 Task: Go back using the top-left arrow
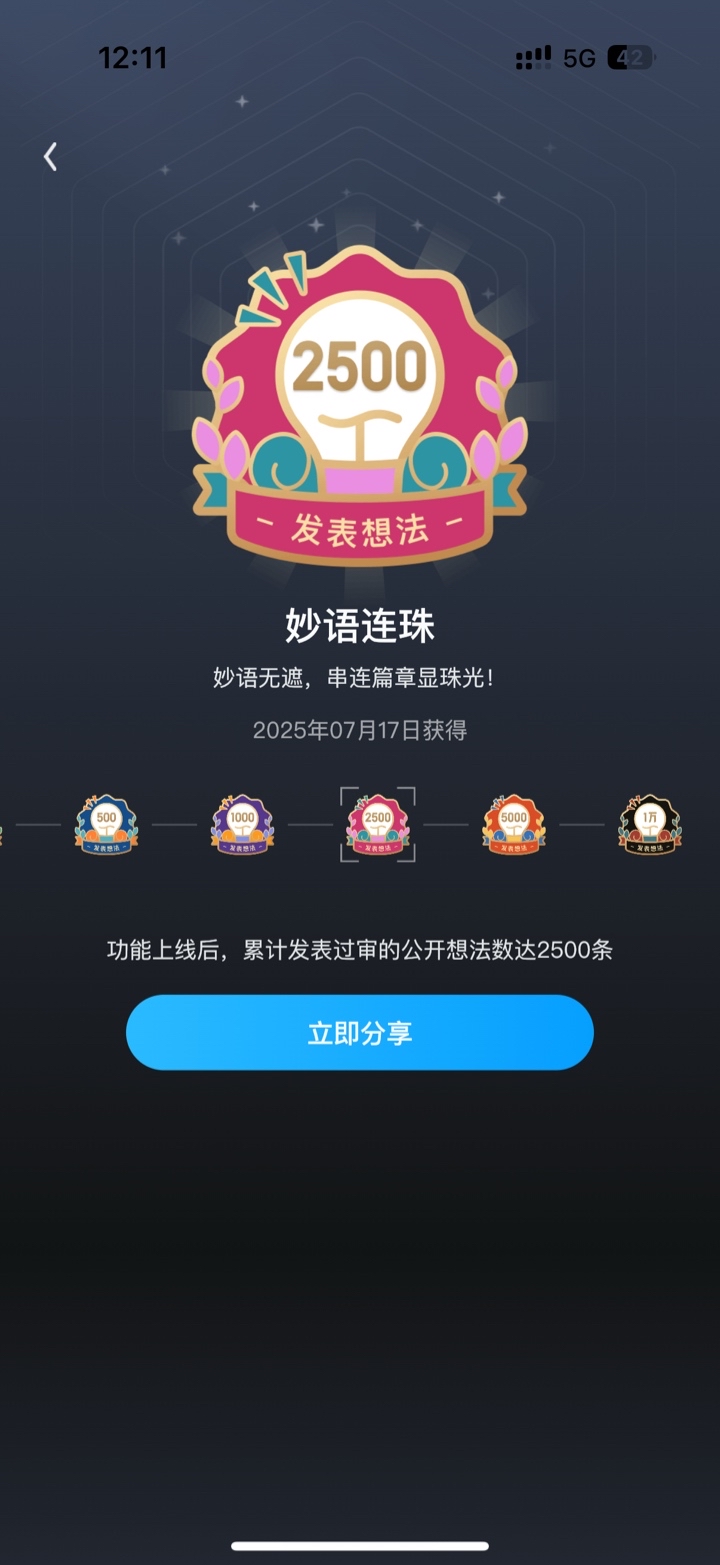pos(50,156)
